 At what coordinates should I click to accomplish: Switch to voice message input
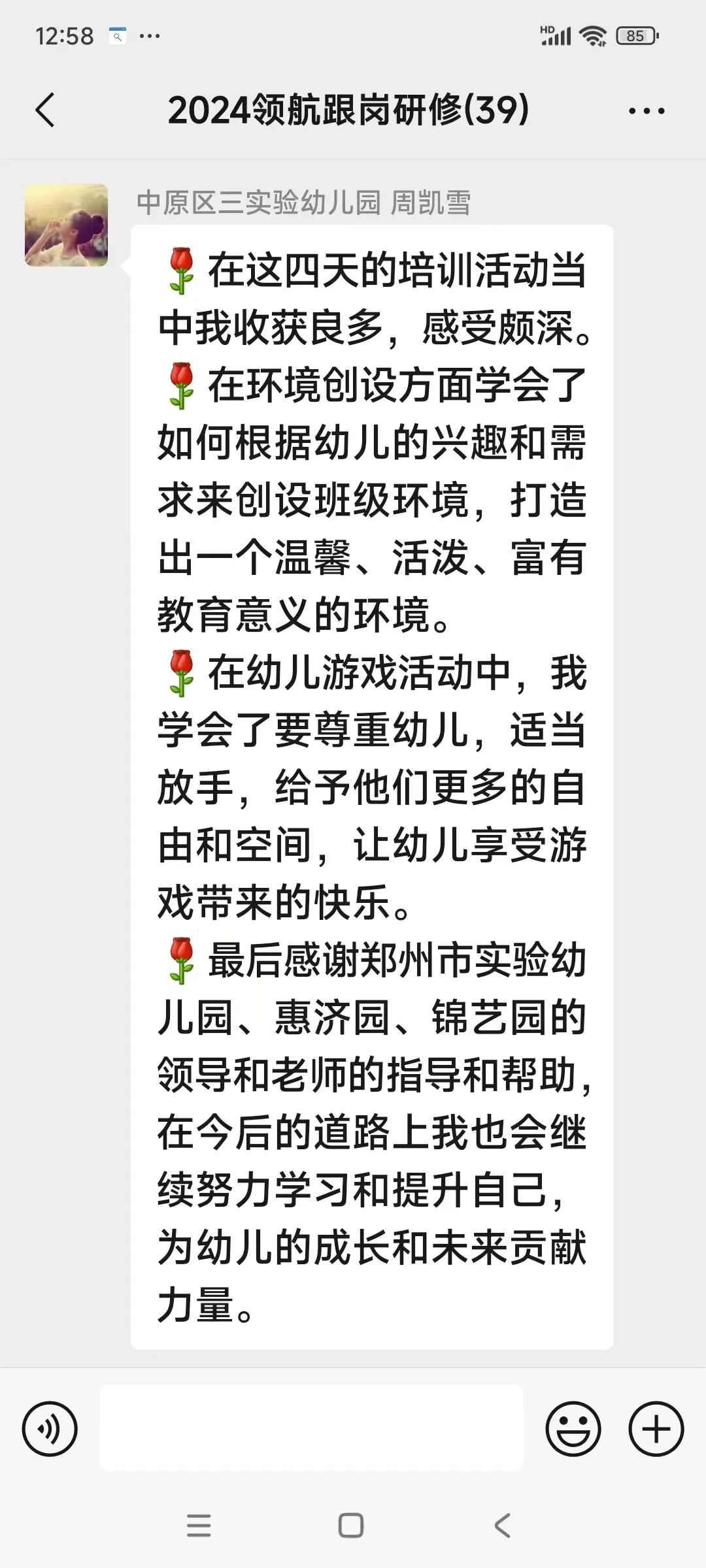click(50, 1428)
